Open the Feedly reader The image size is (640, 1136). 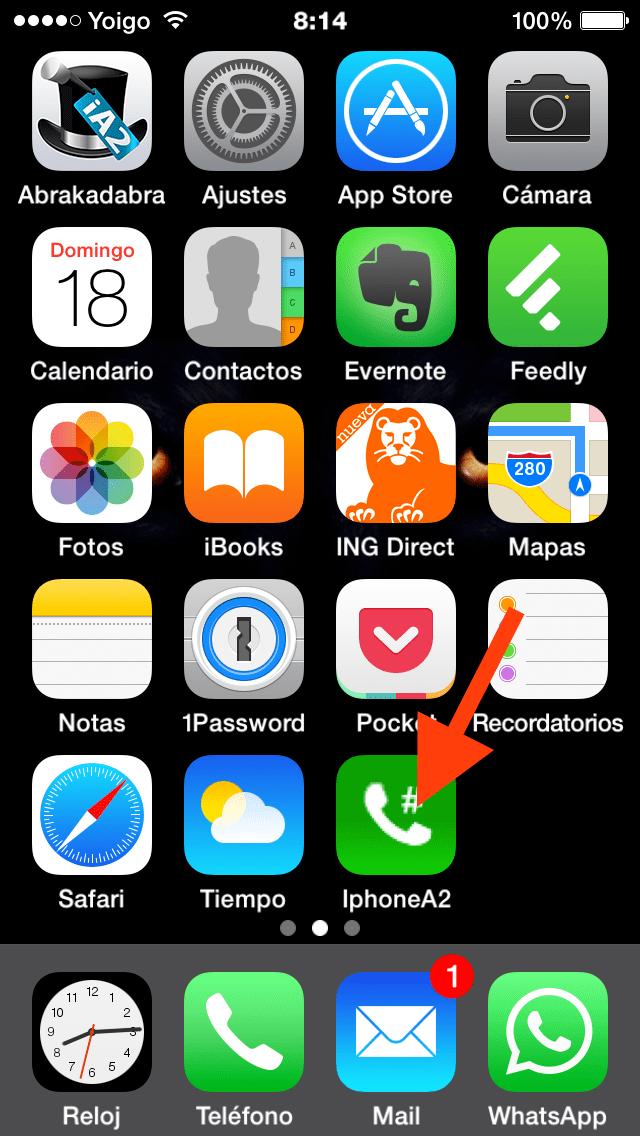[x=548, y=287]
